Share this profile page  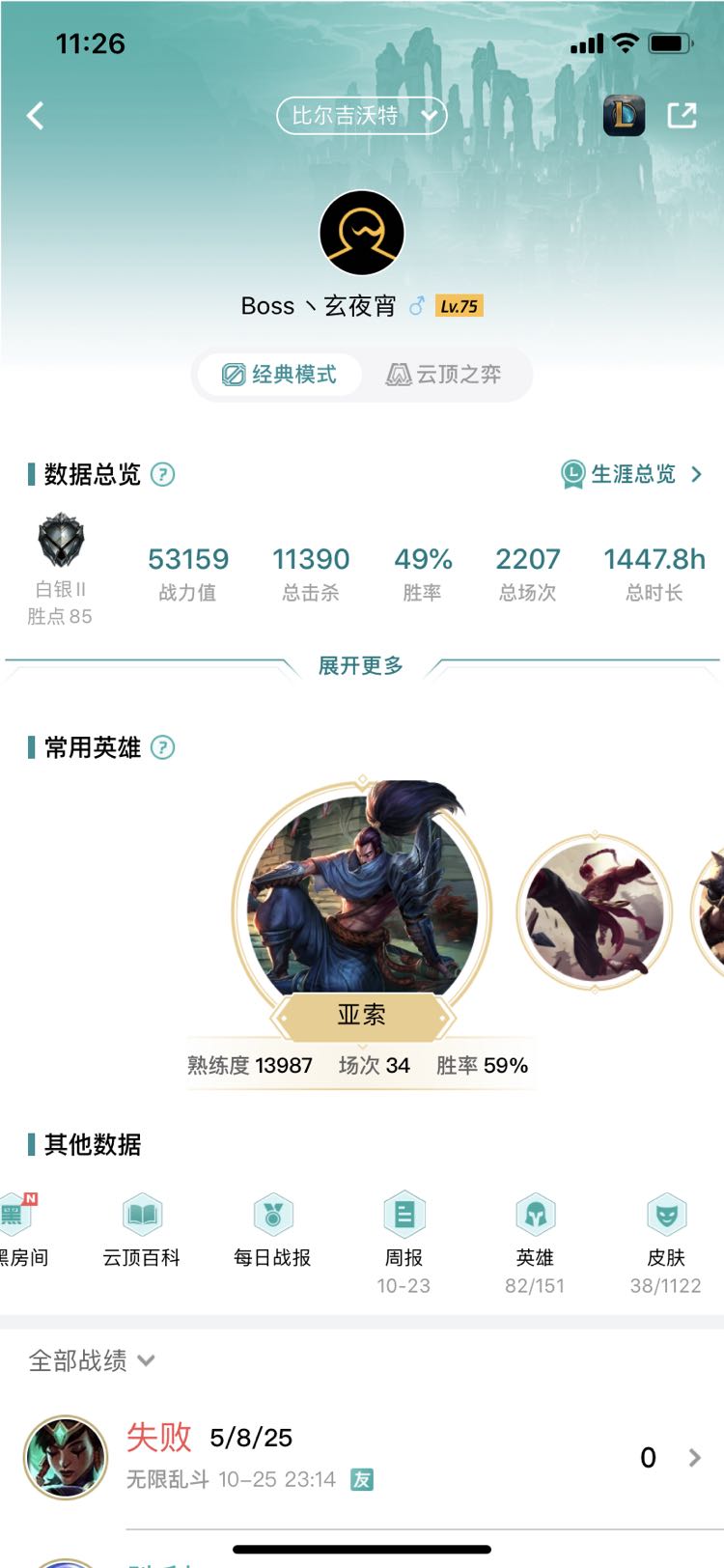(682, 116)
